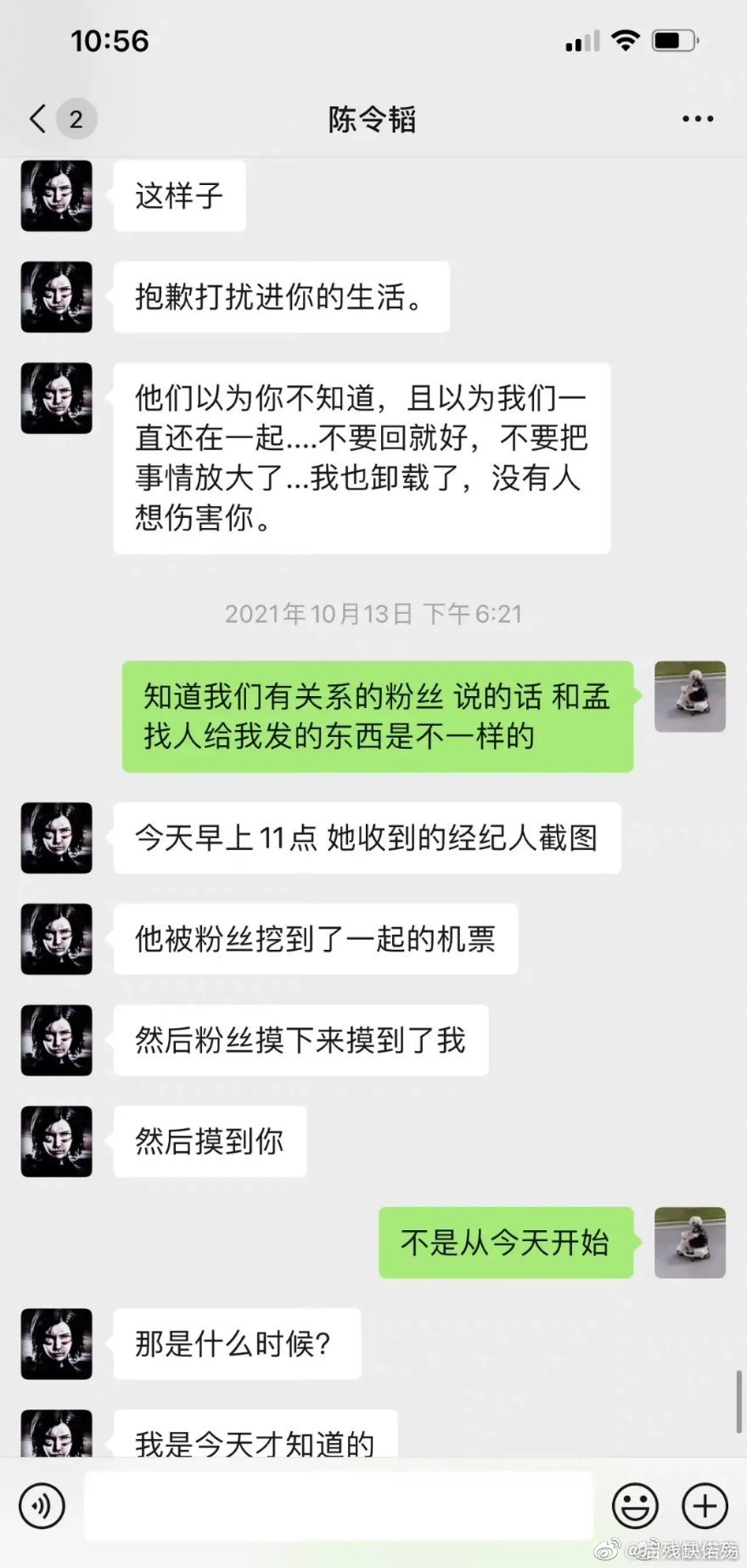Screen dimensions: 747x1568
Task: View own avatar beside "不是从今天开始" message
Action: [689, 1242]
